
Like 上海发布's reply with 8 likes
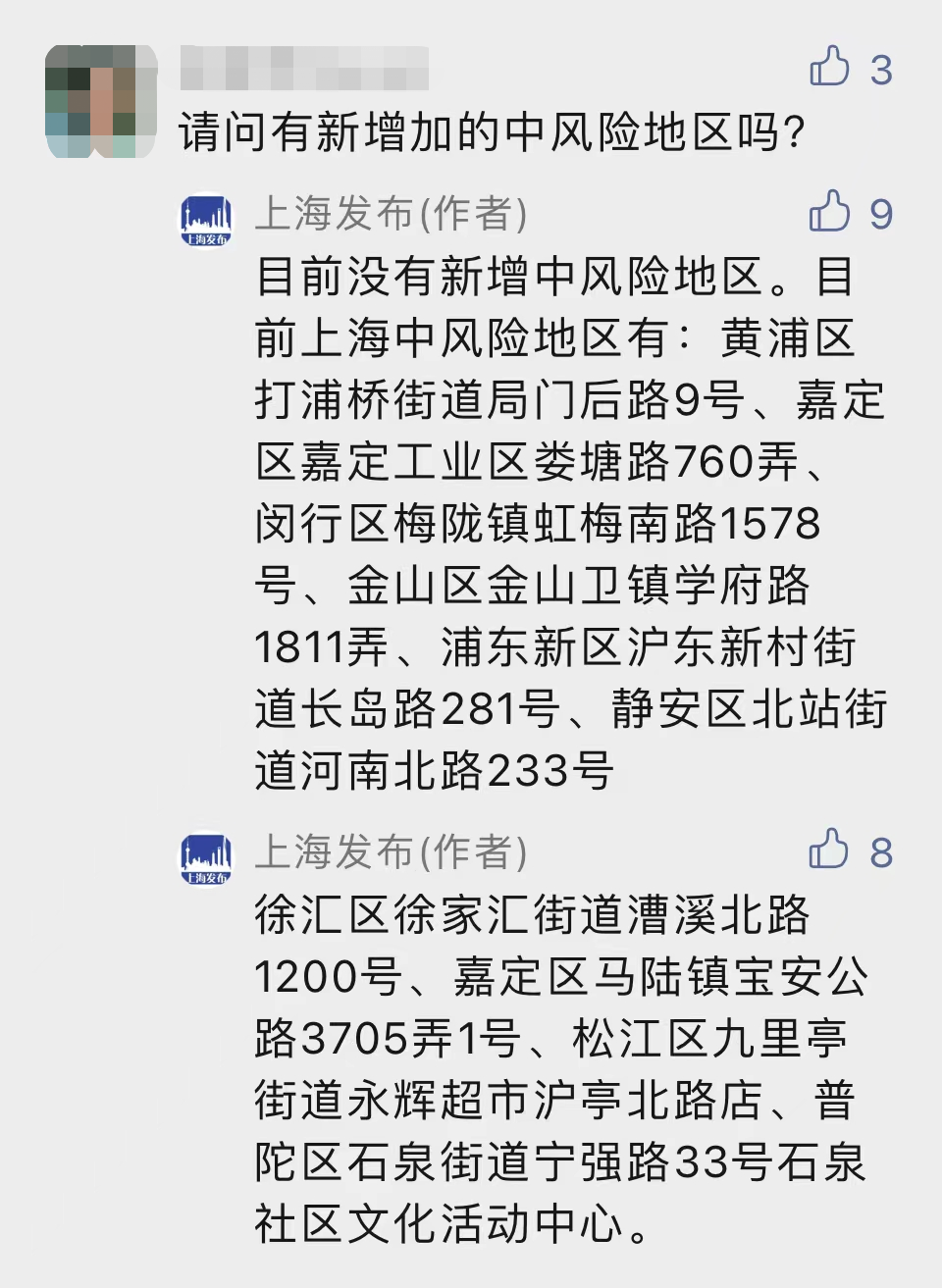(830, 850)
